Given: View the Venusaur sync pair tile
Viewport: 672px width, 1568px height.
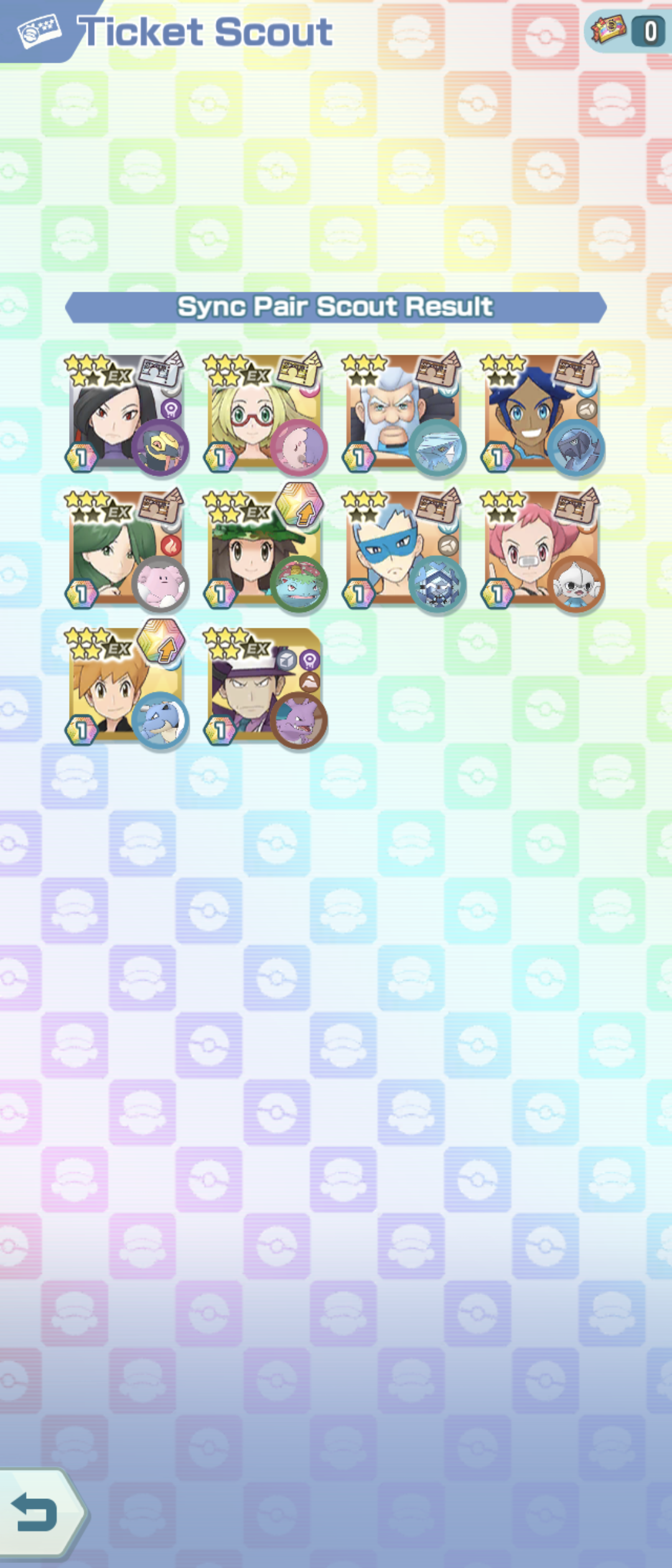Looking at the screenshot, I should click(x=265, y=548).
